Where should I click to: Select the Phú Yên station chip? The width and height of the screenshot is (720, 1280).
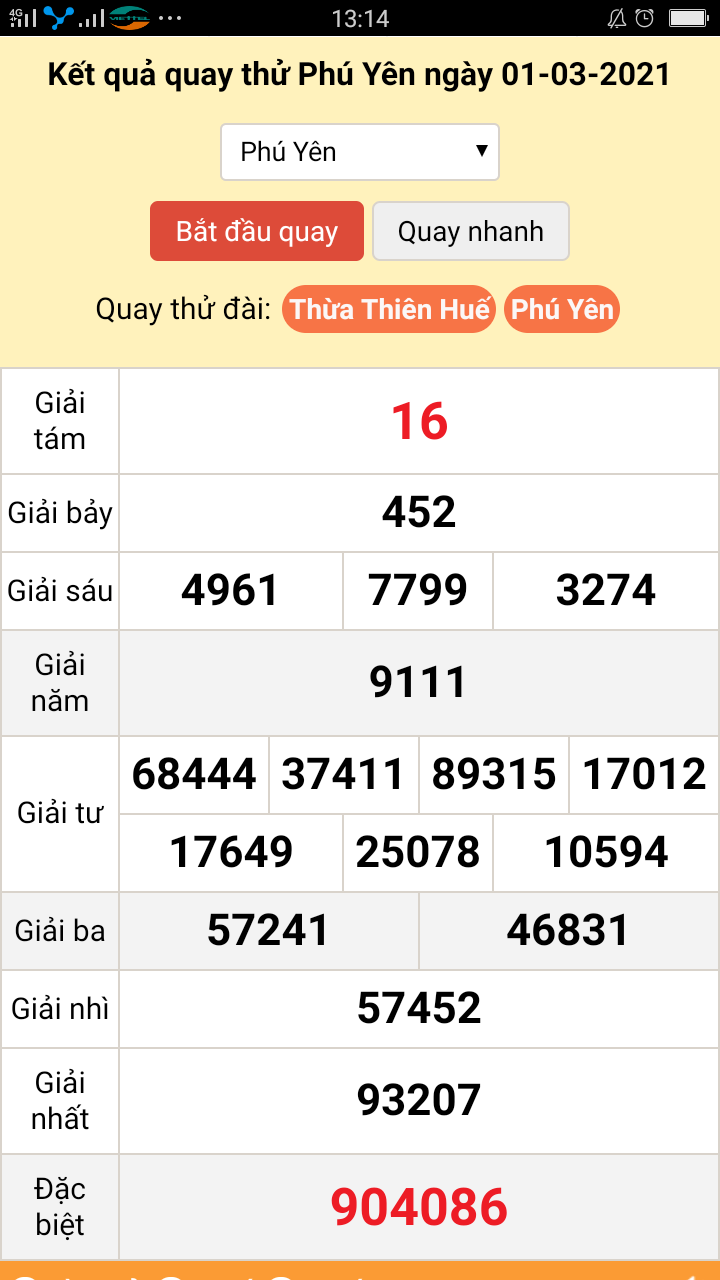point(562,309)
